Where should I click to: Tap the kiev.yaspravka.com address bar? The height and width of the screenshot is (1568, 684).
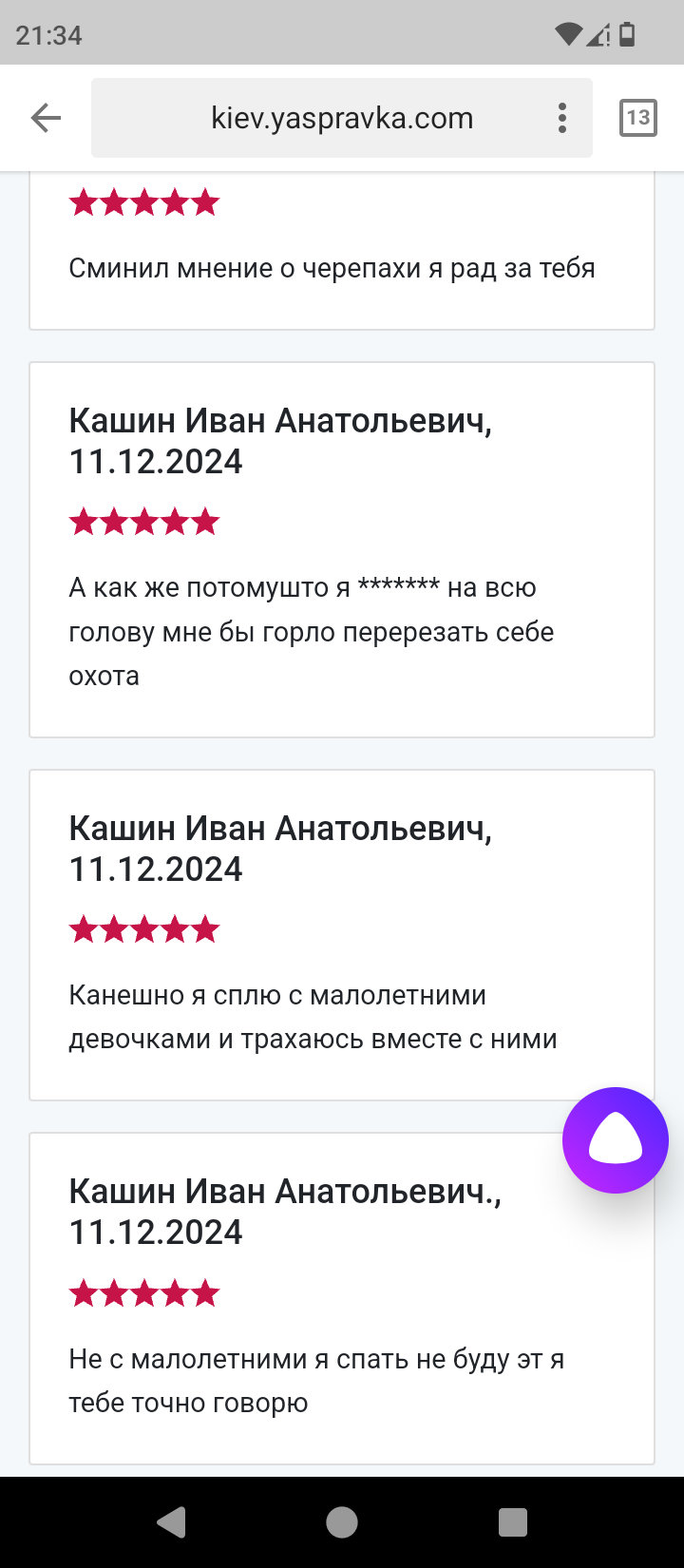[342, 118]
